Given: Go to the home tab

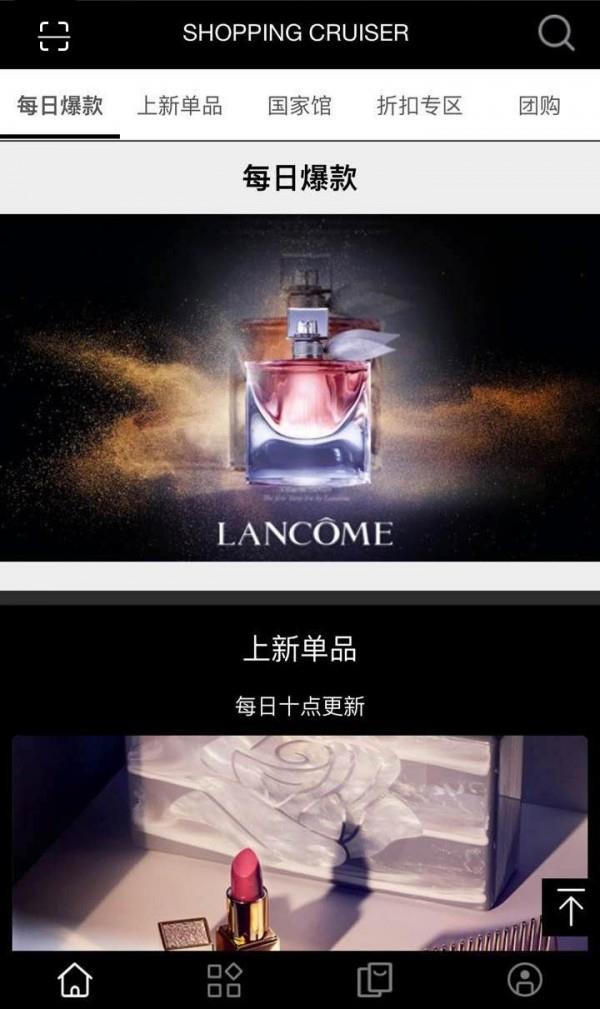Looking at the screenshot, I should (x=75, y=980).
